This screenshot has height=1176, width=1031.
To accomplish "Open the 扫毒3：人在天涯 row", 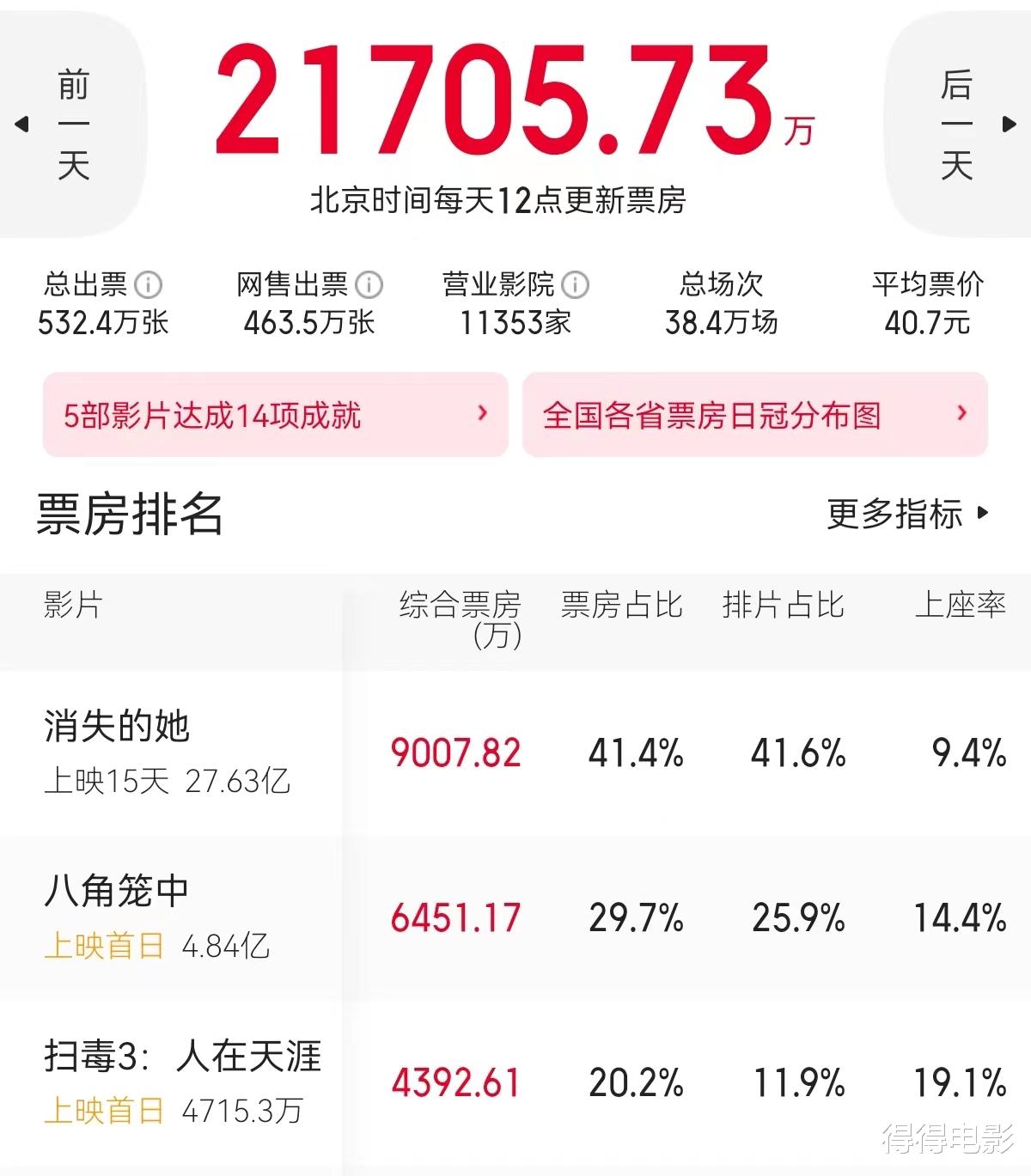I will click(182, 1058).
